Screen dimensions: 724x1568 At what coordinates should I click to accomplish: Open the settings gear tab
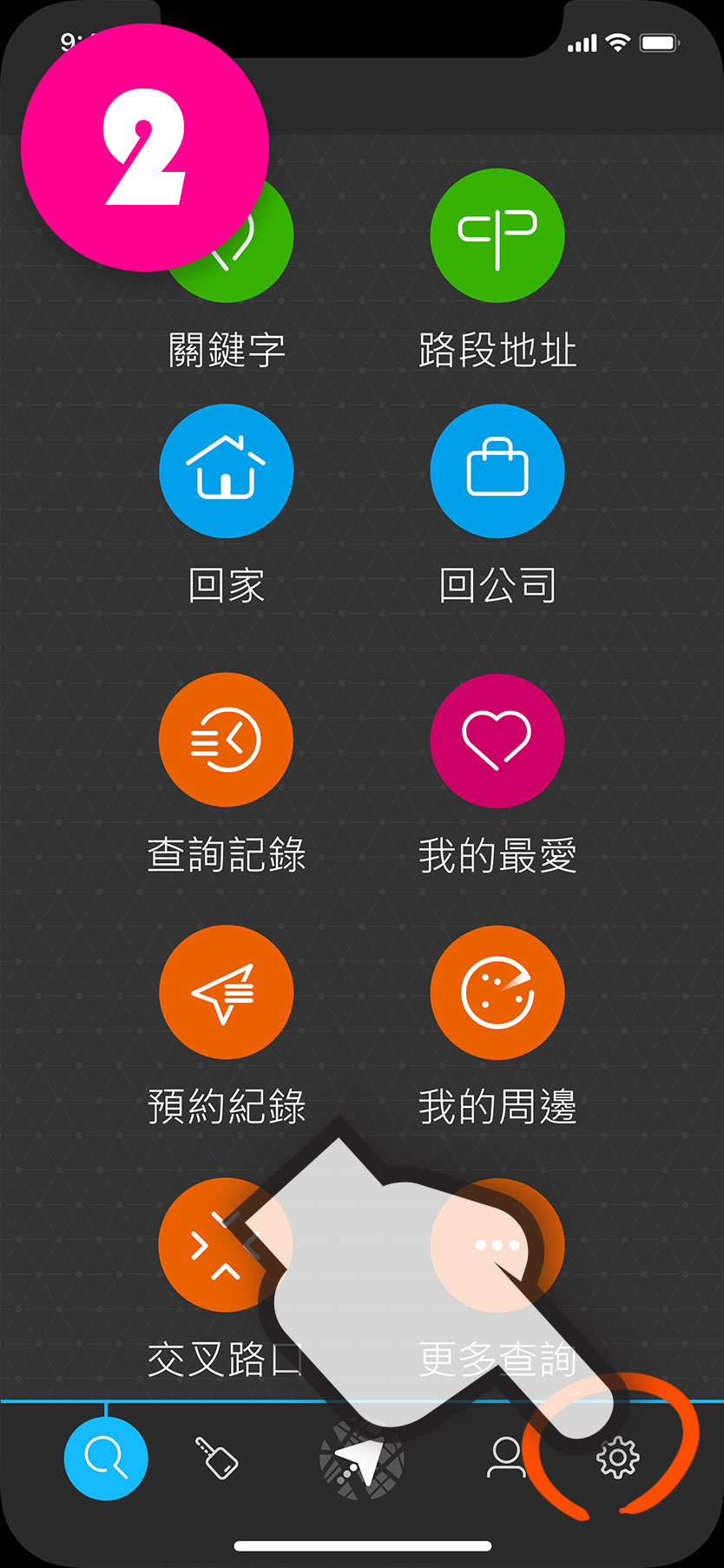pyautogui.click(x=618, y=1458)
